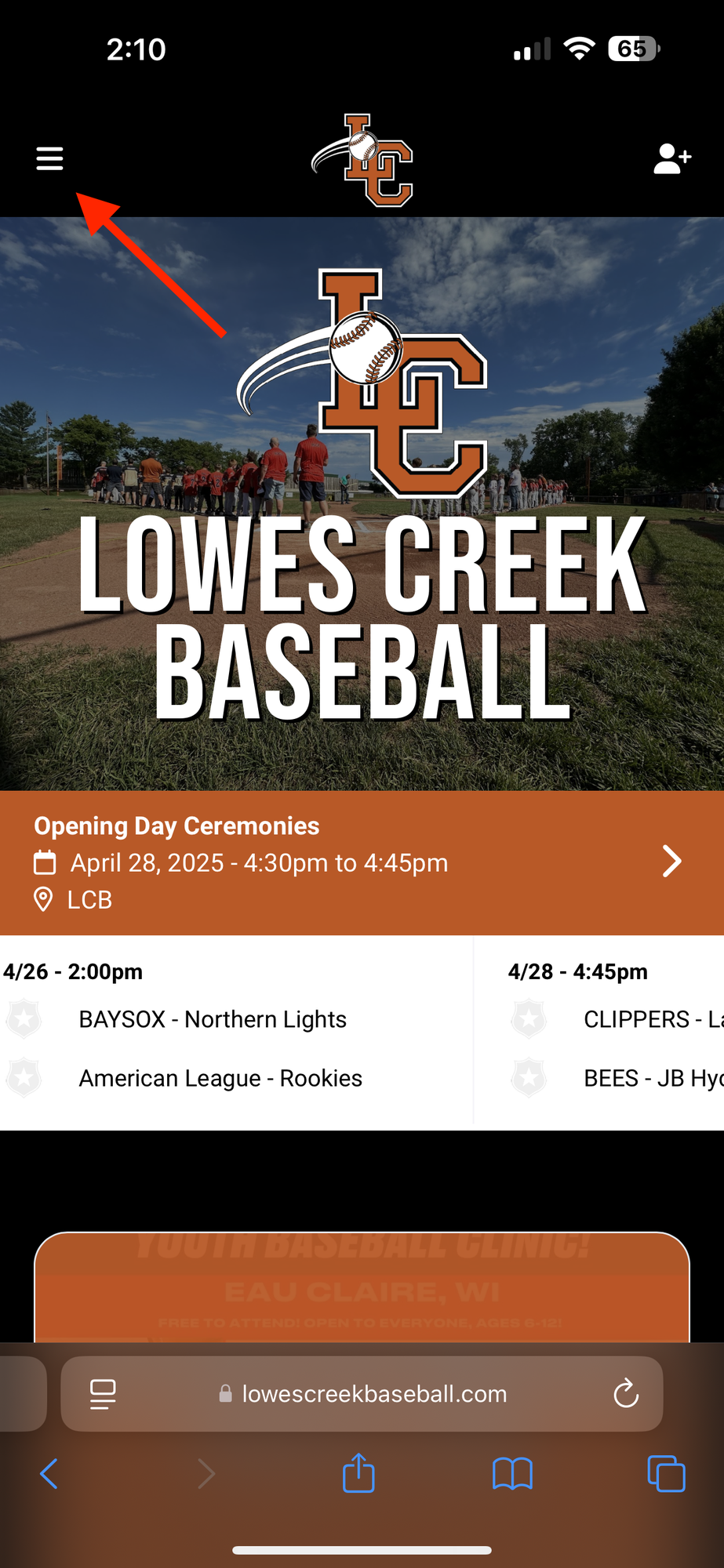Reload the page
The width and height of the screenshot is (724, 1568).
pos(626,1394)
